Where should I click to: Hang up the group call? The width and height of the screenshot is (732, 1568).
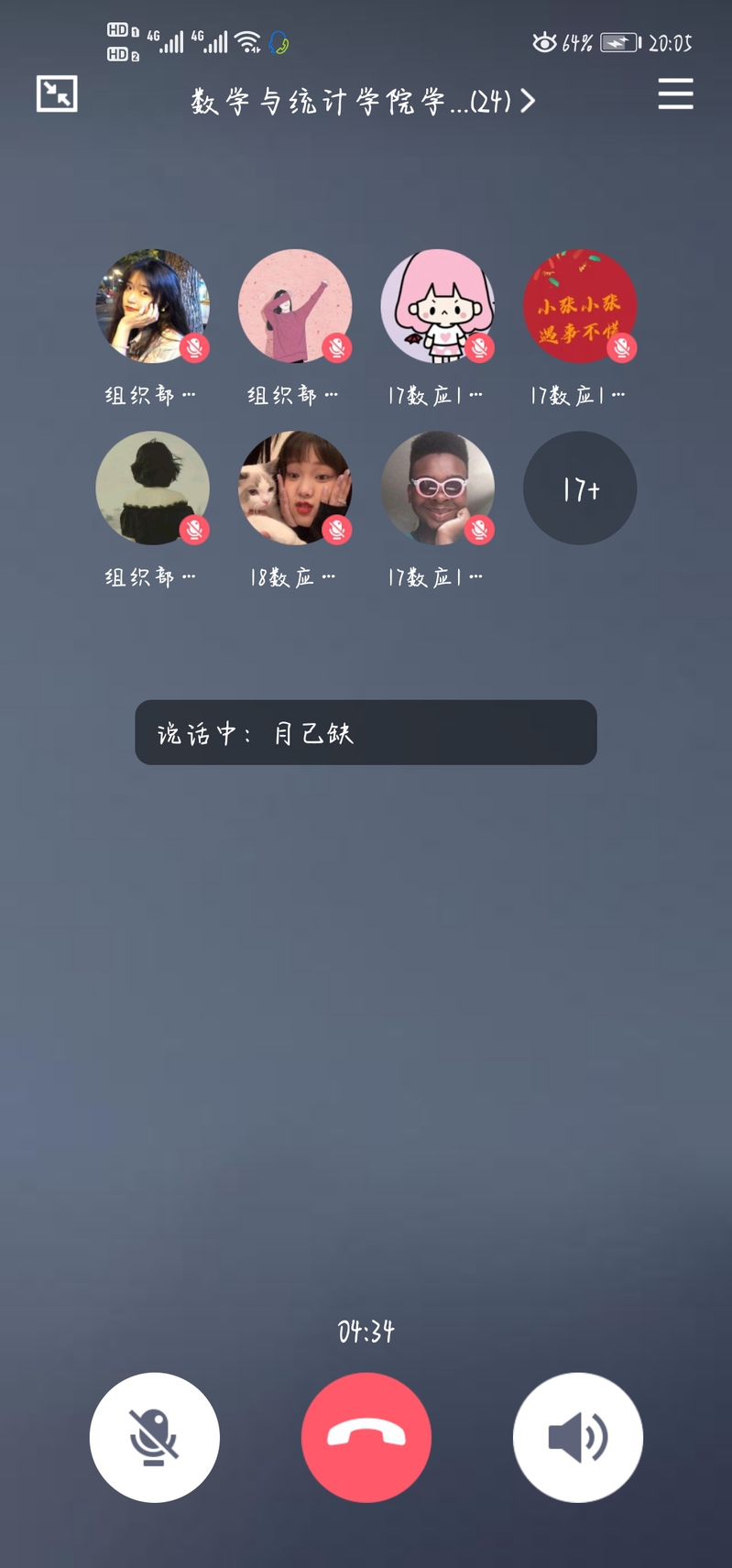pos(366,1437)
